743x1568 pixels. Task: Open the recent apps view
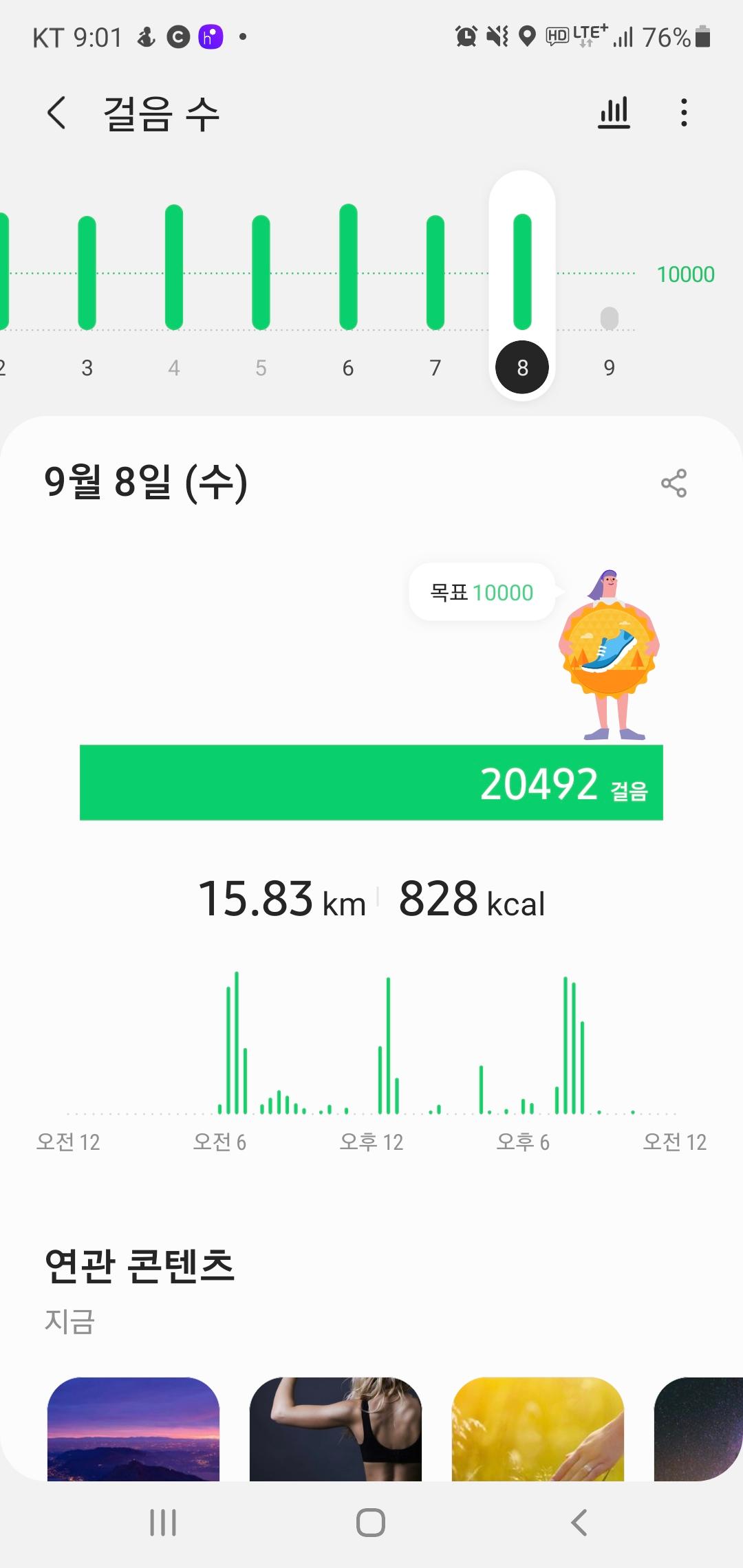click(163, 1523)
